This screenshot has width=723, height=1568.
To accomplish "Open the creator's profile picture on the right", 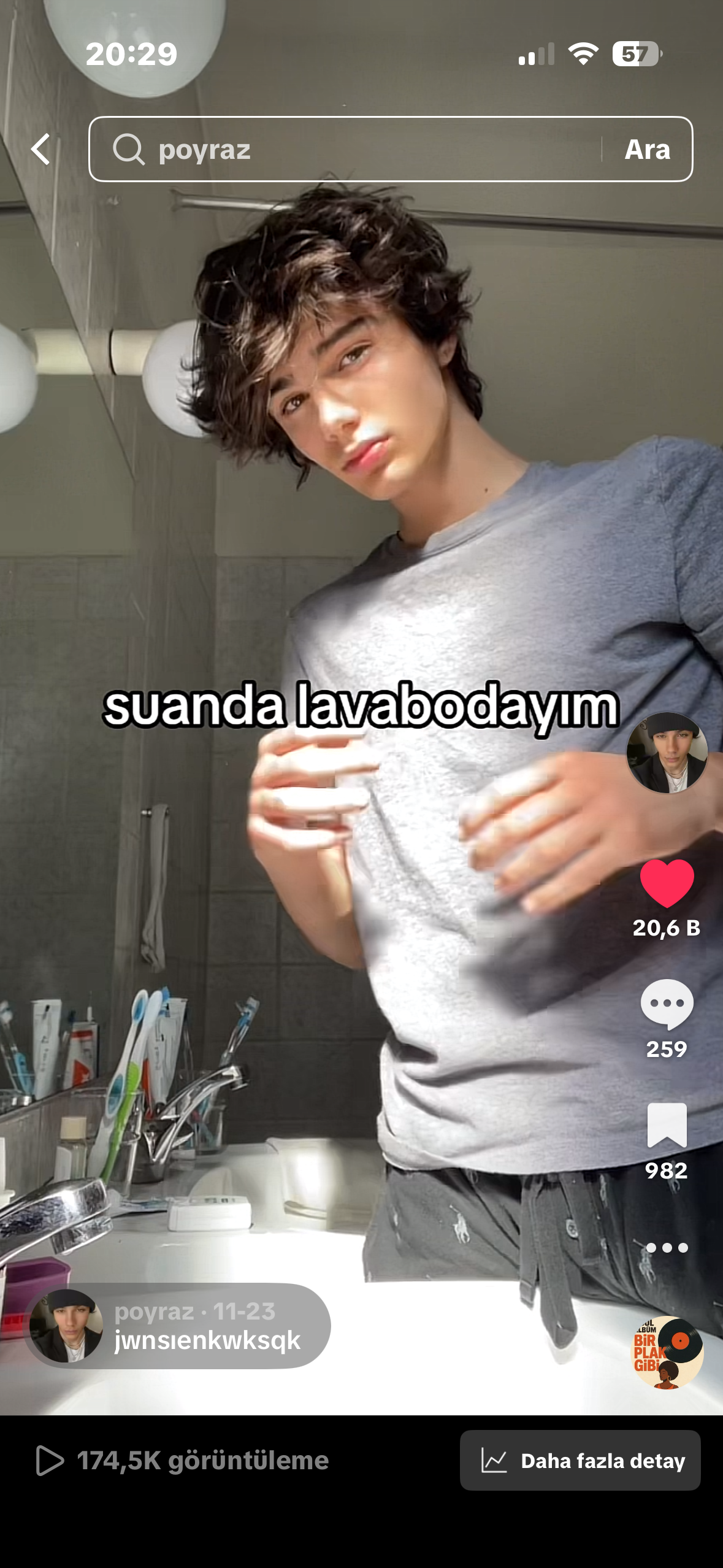I will 667,753.
